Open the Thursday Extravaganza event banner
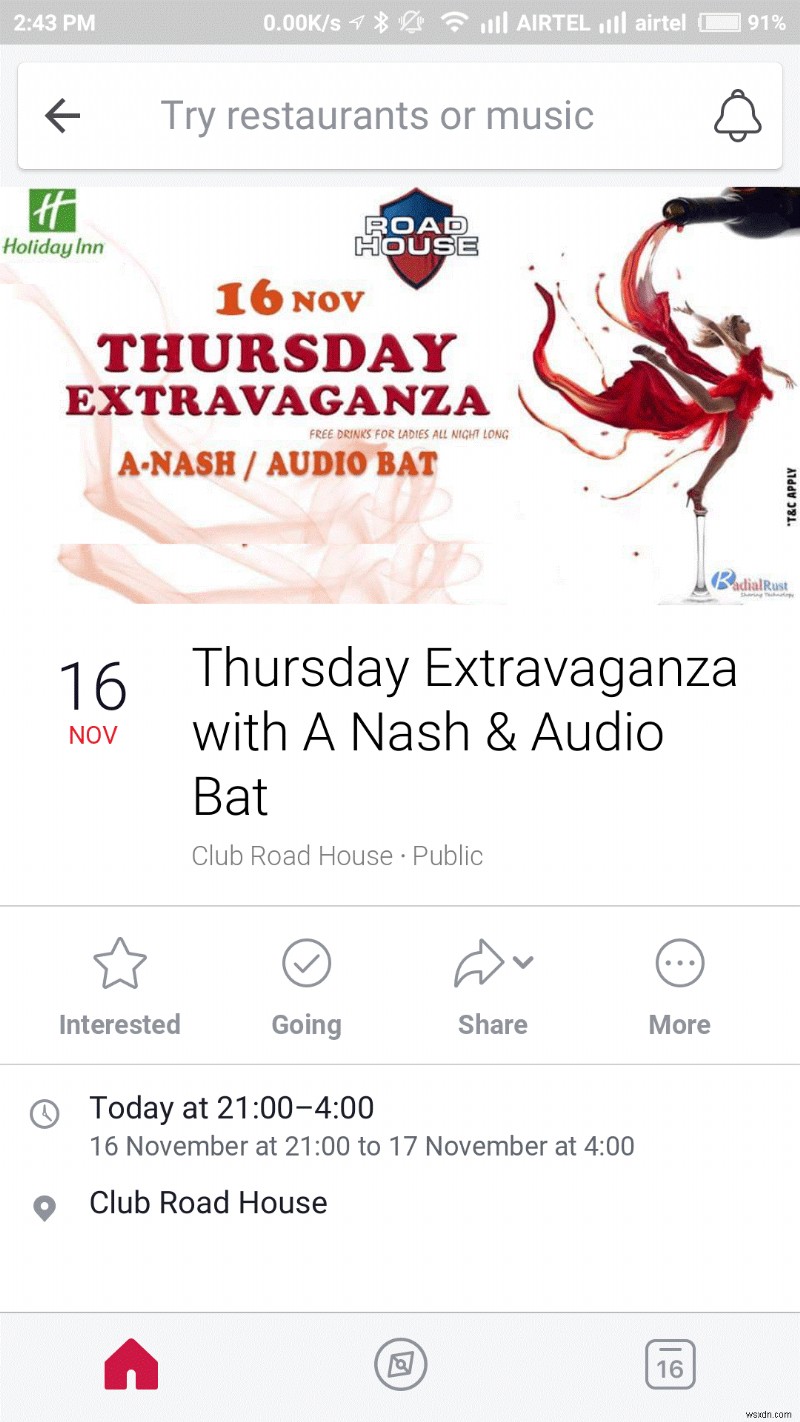Image resolution: width=800 pixels, height=1422 pixels. [x=400, y=395]
